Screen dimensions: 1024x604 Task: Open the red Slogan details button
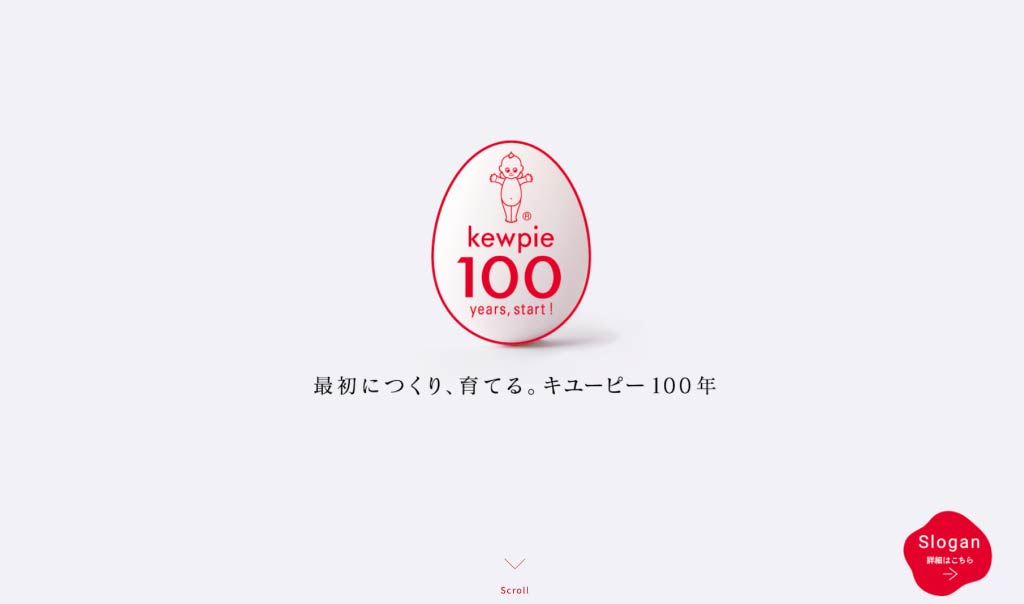point(948,553)
